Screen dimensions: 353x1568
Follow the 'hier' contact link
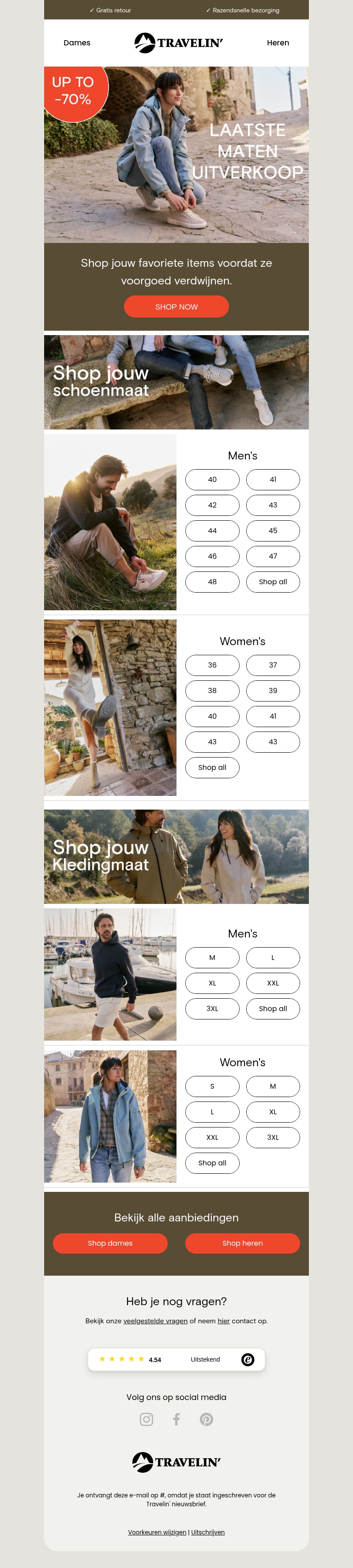point(223,1321)
